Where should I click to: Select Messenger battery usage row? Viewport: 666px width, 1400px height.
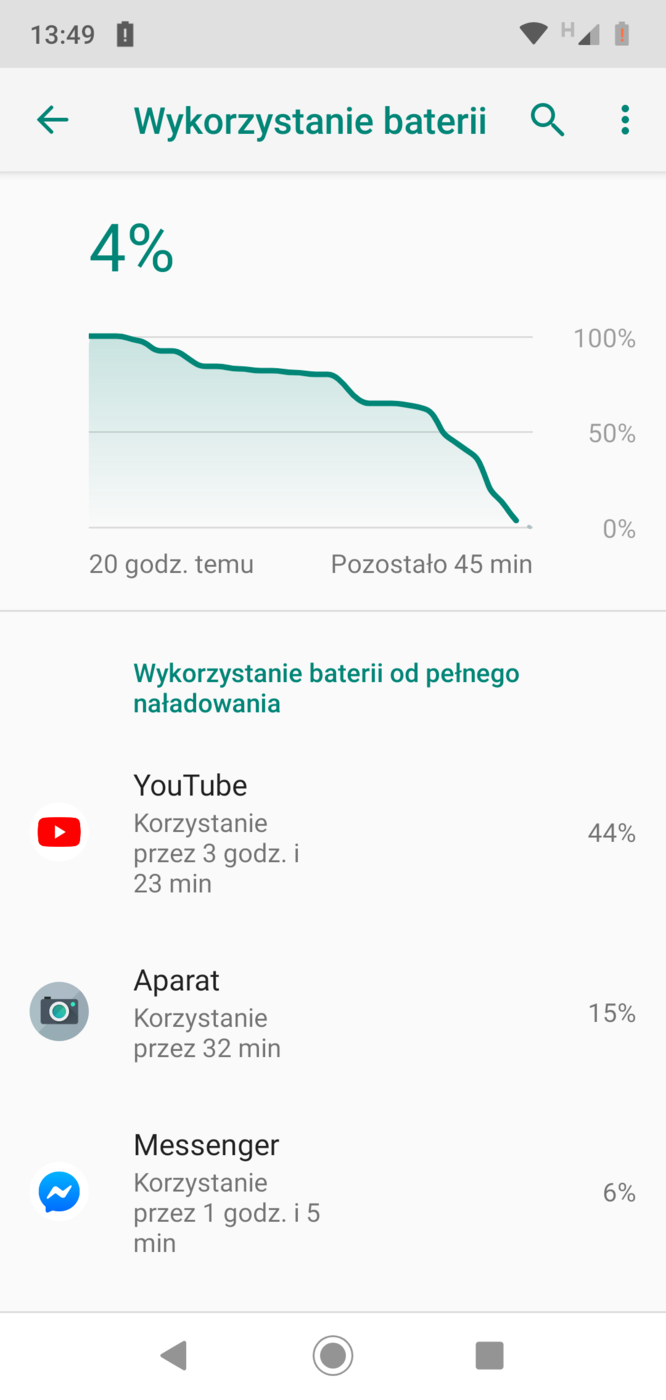click(333, 1192)
